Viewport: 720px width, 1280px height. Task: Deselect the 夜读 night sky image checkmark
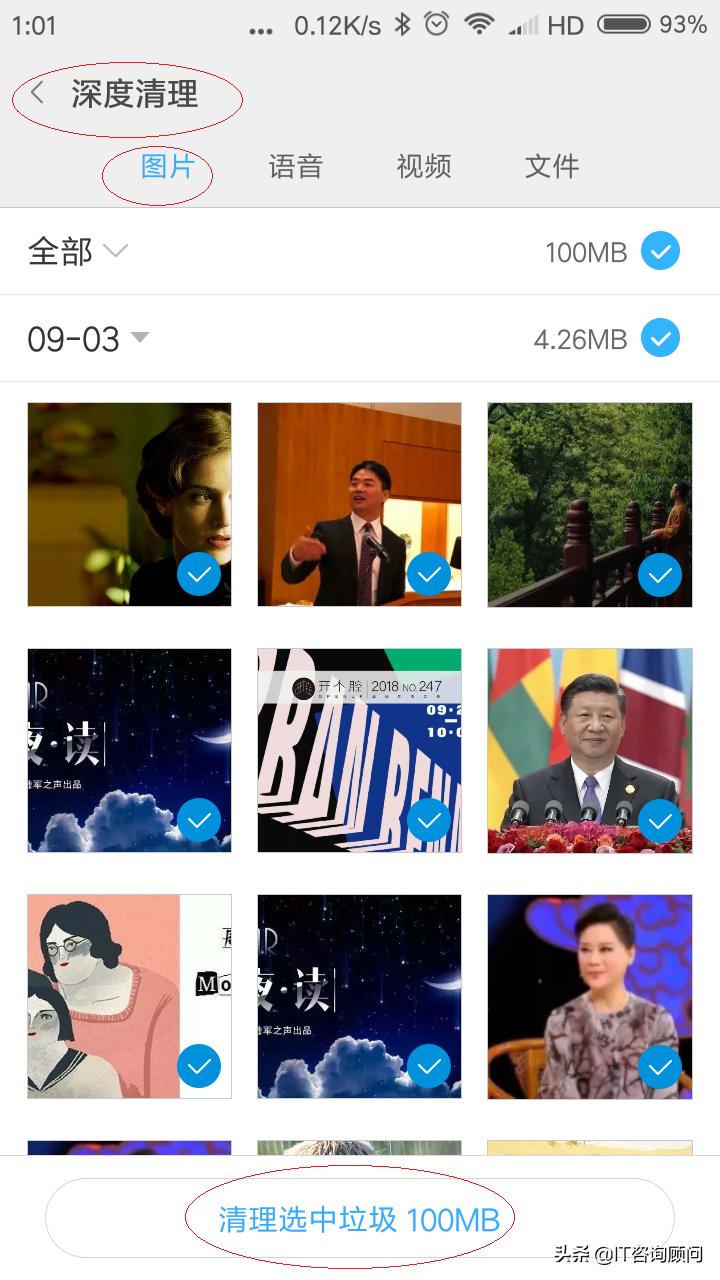[x=199, y=821]
